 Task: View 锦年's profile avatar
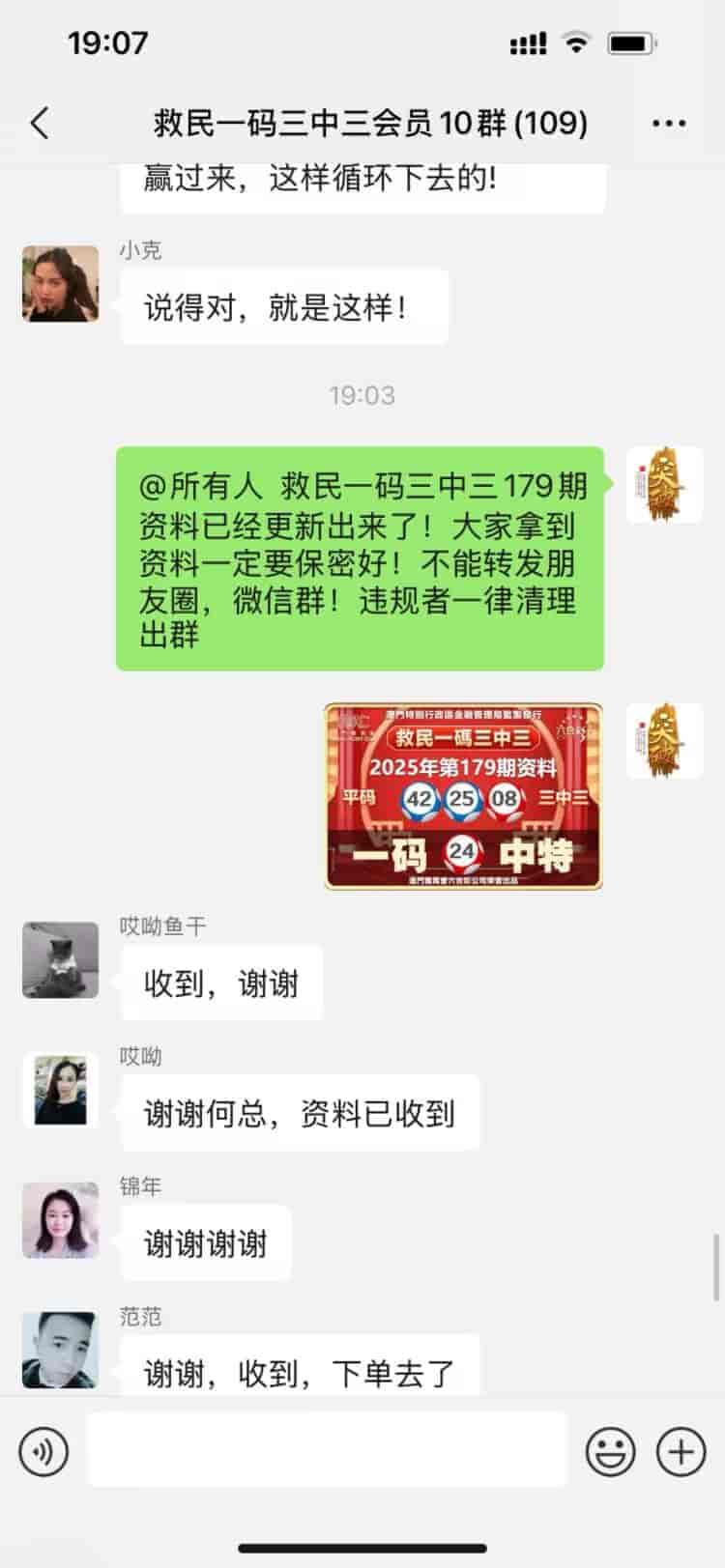point(61,1220)
